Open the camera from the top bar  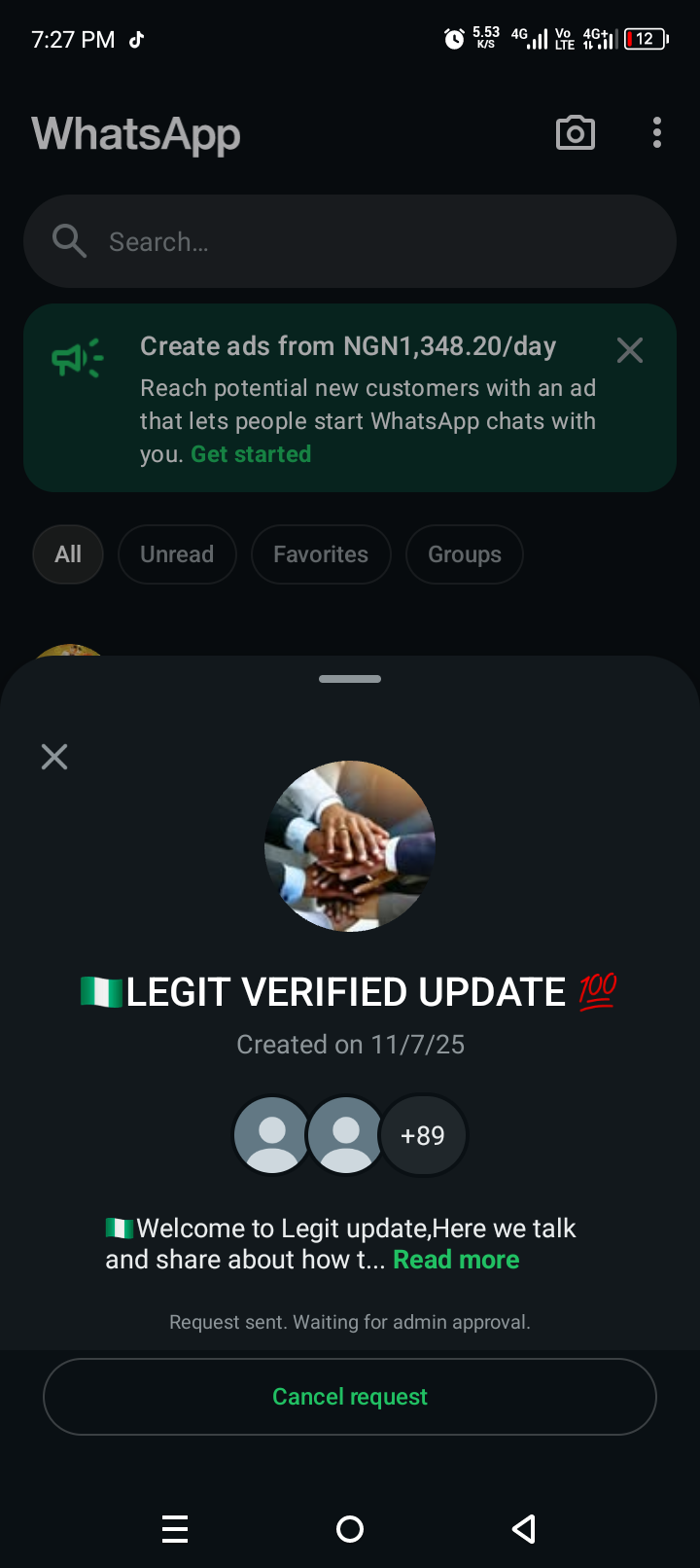(x=576, y=133)
